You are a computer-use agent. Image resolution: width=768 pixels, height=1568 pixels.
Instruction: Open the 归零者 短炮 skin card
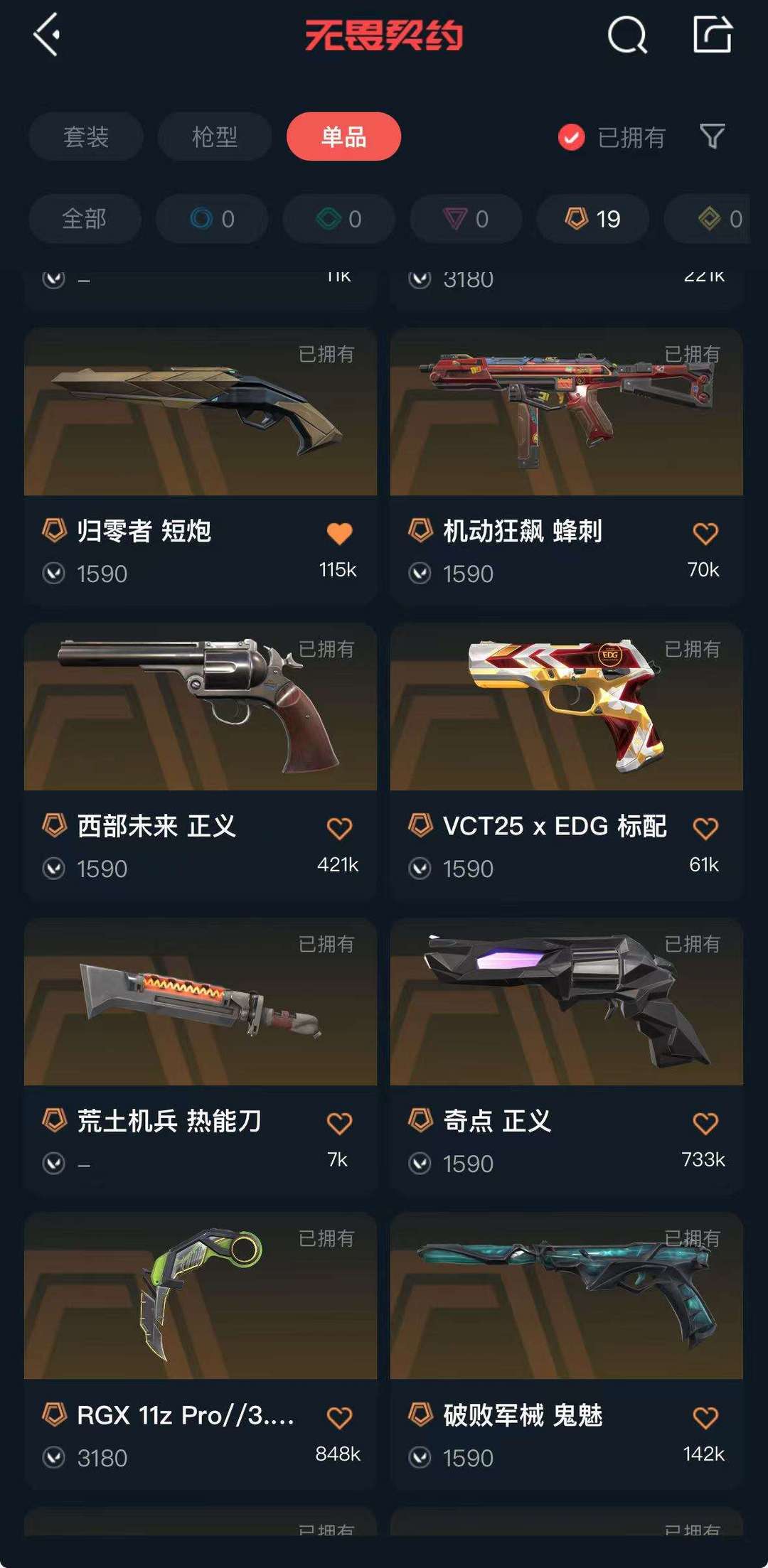(x=201, y=466)
